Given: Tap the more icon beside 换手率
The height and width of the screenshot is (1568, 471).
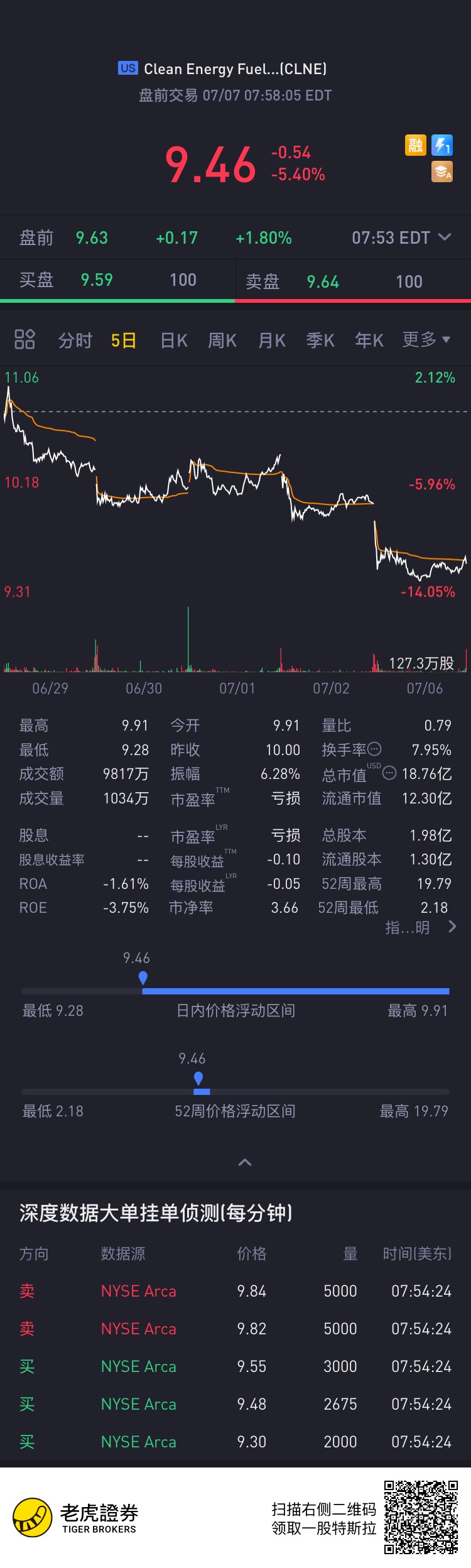Looking at the screenshot, I should (374, 749).
